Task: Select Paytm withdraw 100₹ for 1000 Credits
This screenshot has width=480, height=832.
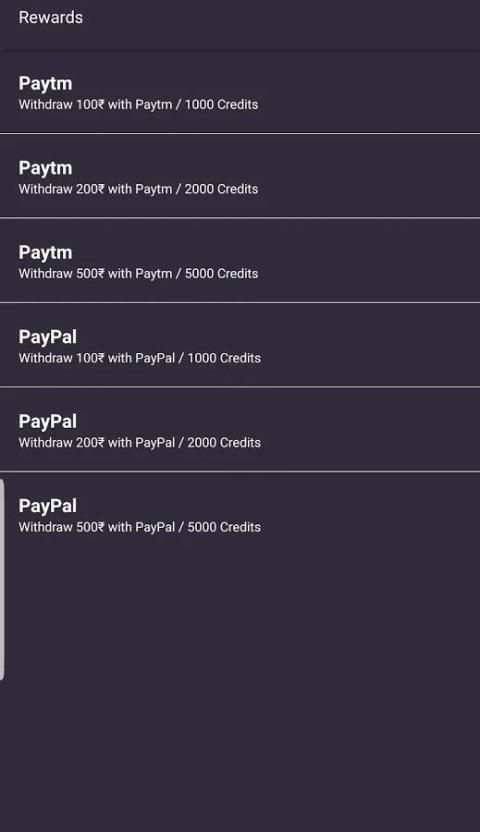Action: [x=240, y=92]
